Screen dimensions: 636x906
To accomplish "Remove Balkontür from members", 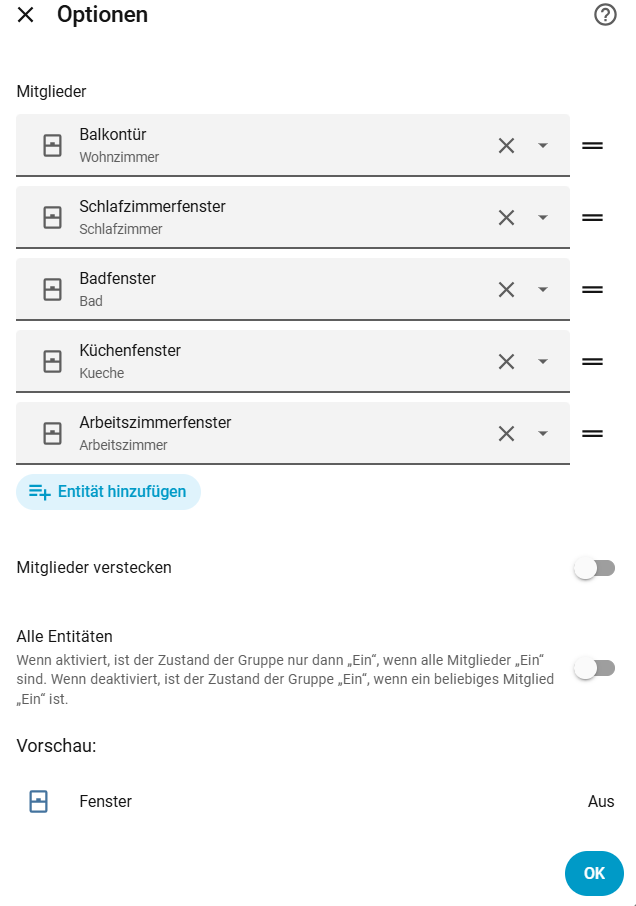I will click(x=506, y=146).
